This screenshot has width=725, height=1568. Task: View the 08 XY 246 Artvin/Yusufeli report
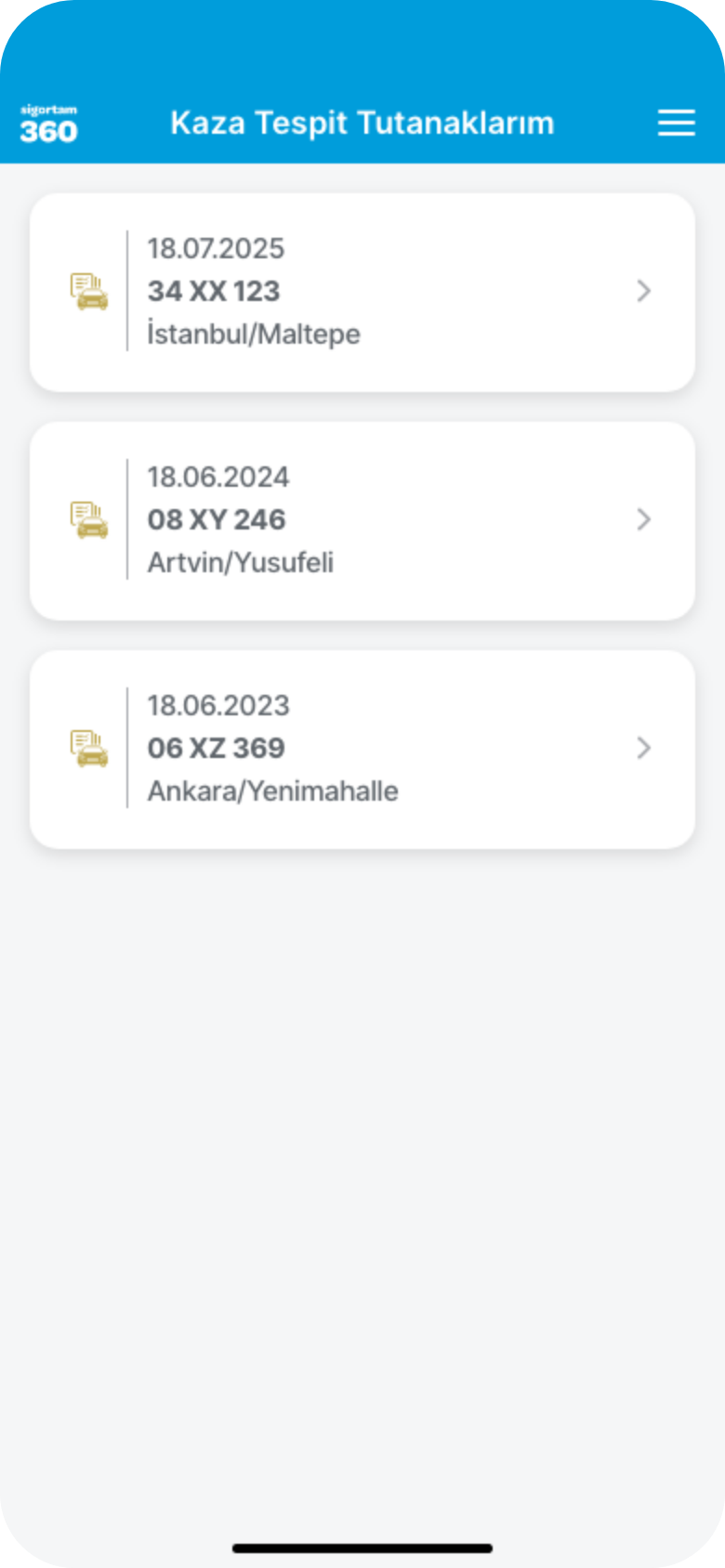point(362,520)
